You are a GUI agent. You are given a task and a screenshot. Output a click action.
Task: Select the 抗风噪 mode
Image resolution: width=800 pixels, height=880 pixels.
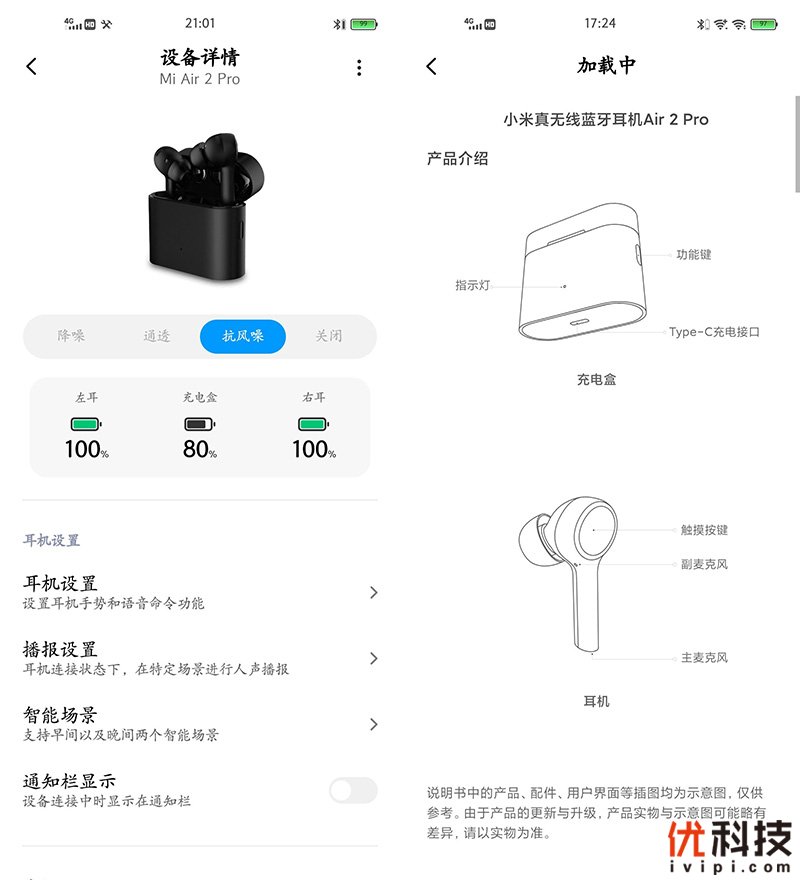[x=243, y=336]
